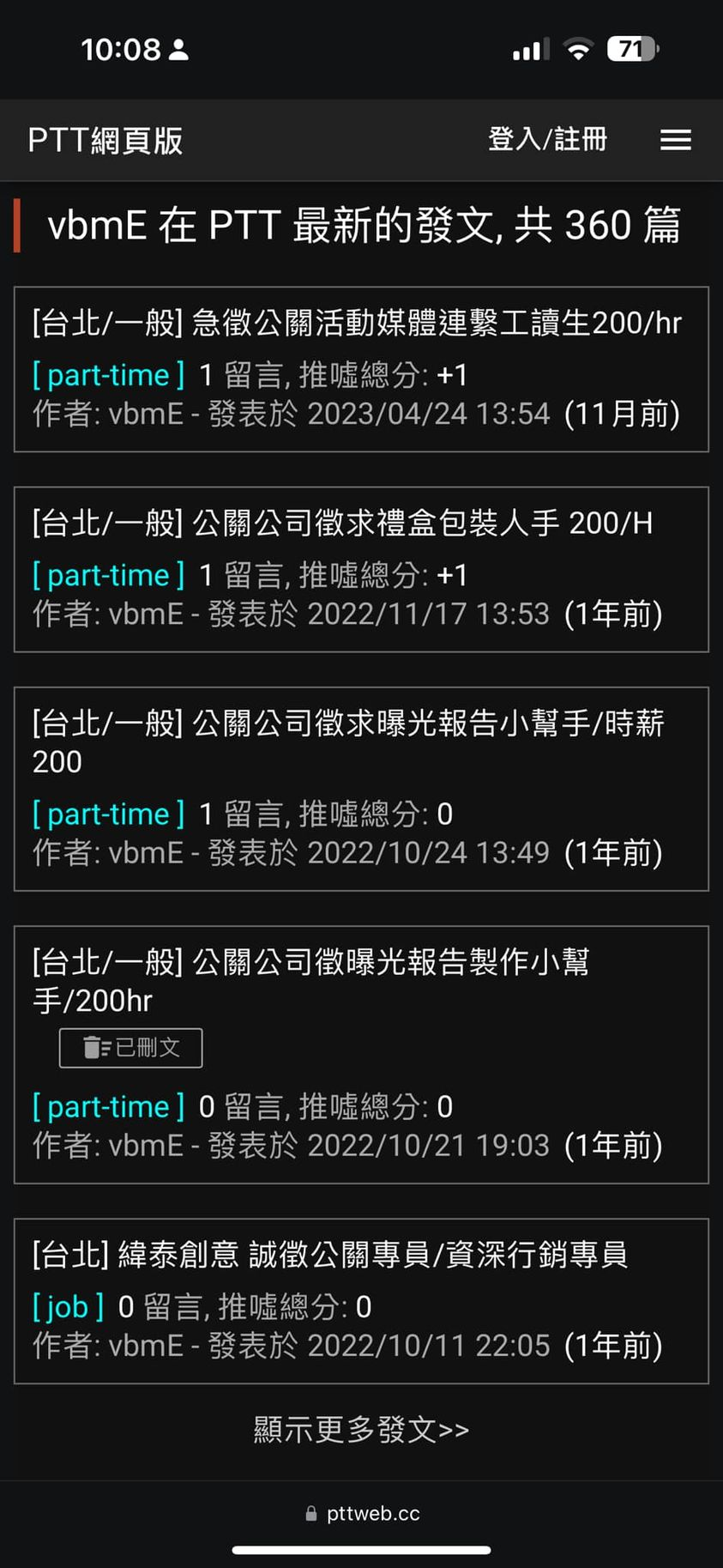
Task: Open post 急徵公關活動媒體連繫工讀生200/hr
Action: 357,323
